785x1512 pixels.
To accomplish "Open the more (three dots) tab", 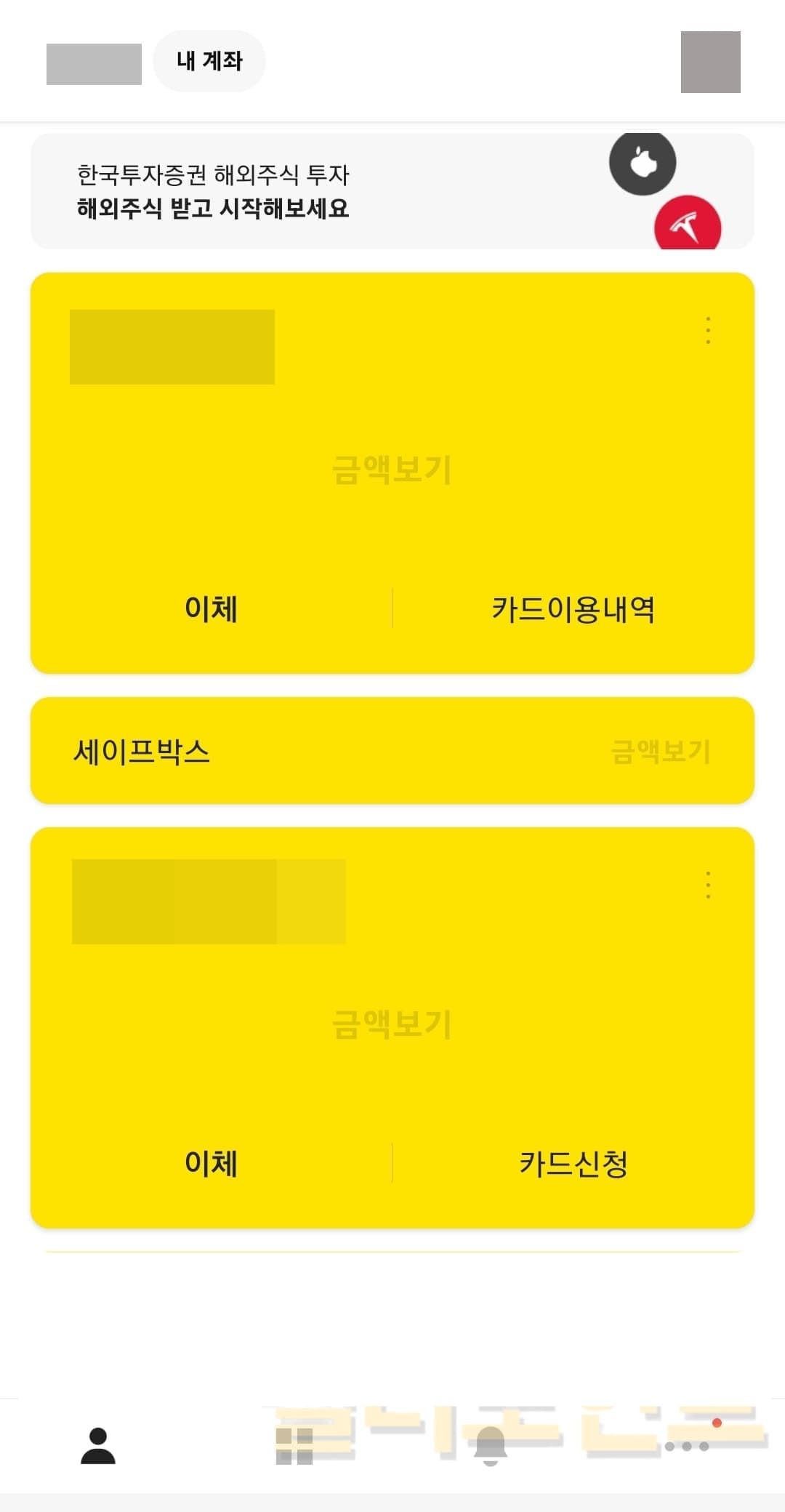I will pyautogui.click(x=687, y=1445).
